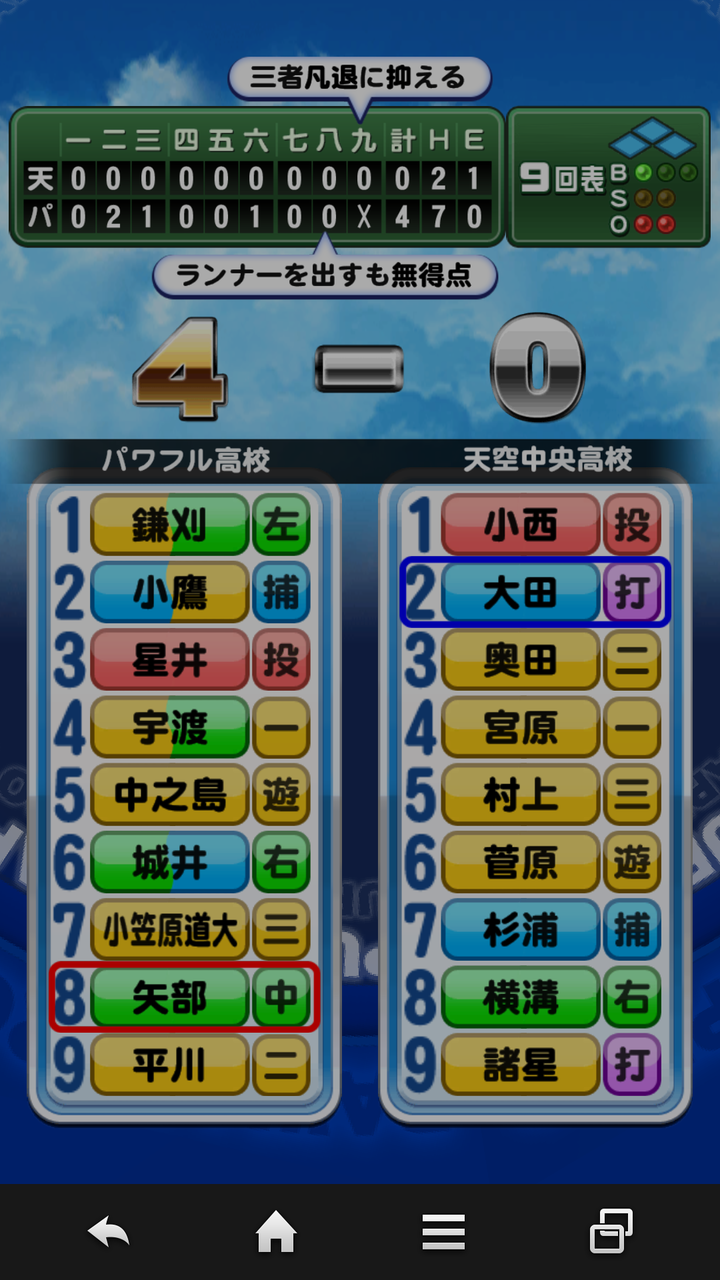Click the first baseman icon next to 宮原
The image size is (720, 1280).
[x=632, y=727]
